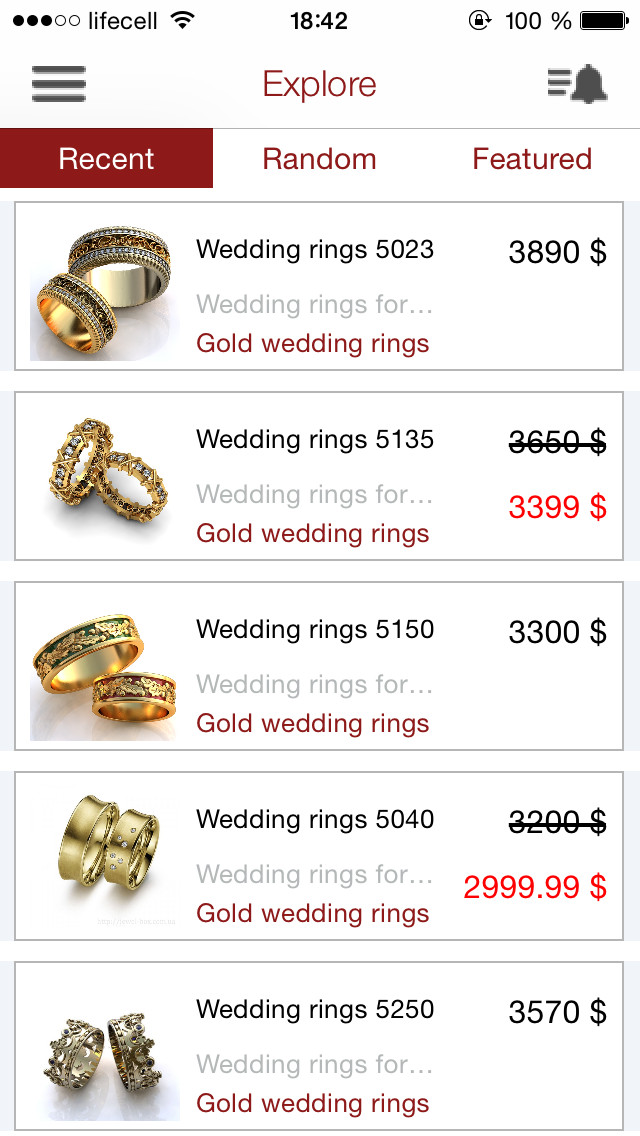Open the notifications bell list
Image resolution: width=640 pixels, height=1136 pixels.
(578, 84)
